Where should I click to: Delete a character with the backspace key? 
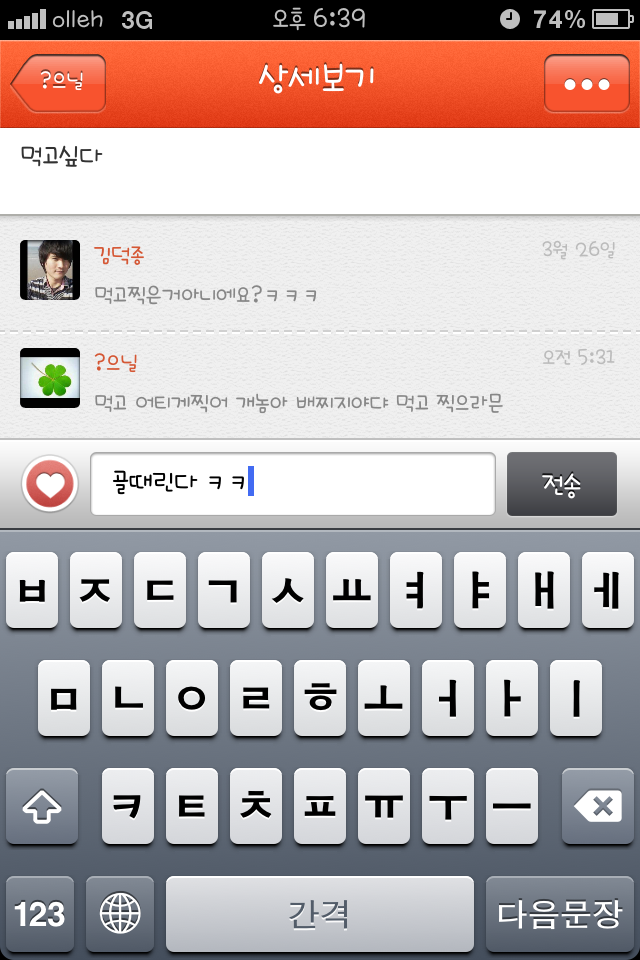point(597,806)
